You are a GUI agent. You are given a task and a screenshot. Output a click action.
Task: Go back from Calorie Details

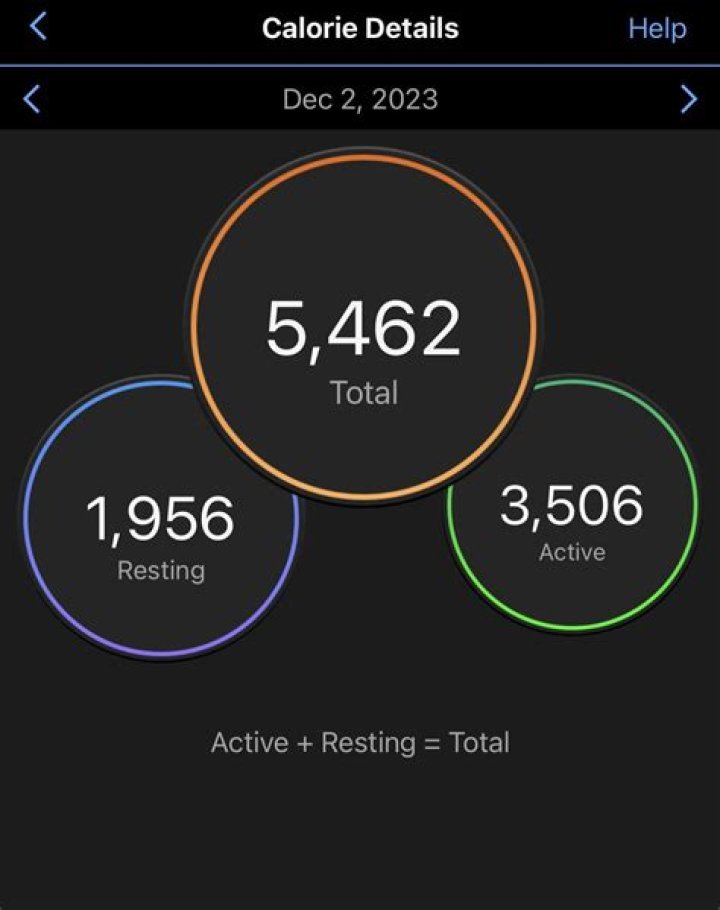[38, 27]
